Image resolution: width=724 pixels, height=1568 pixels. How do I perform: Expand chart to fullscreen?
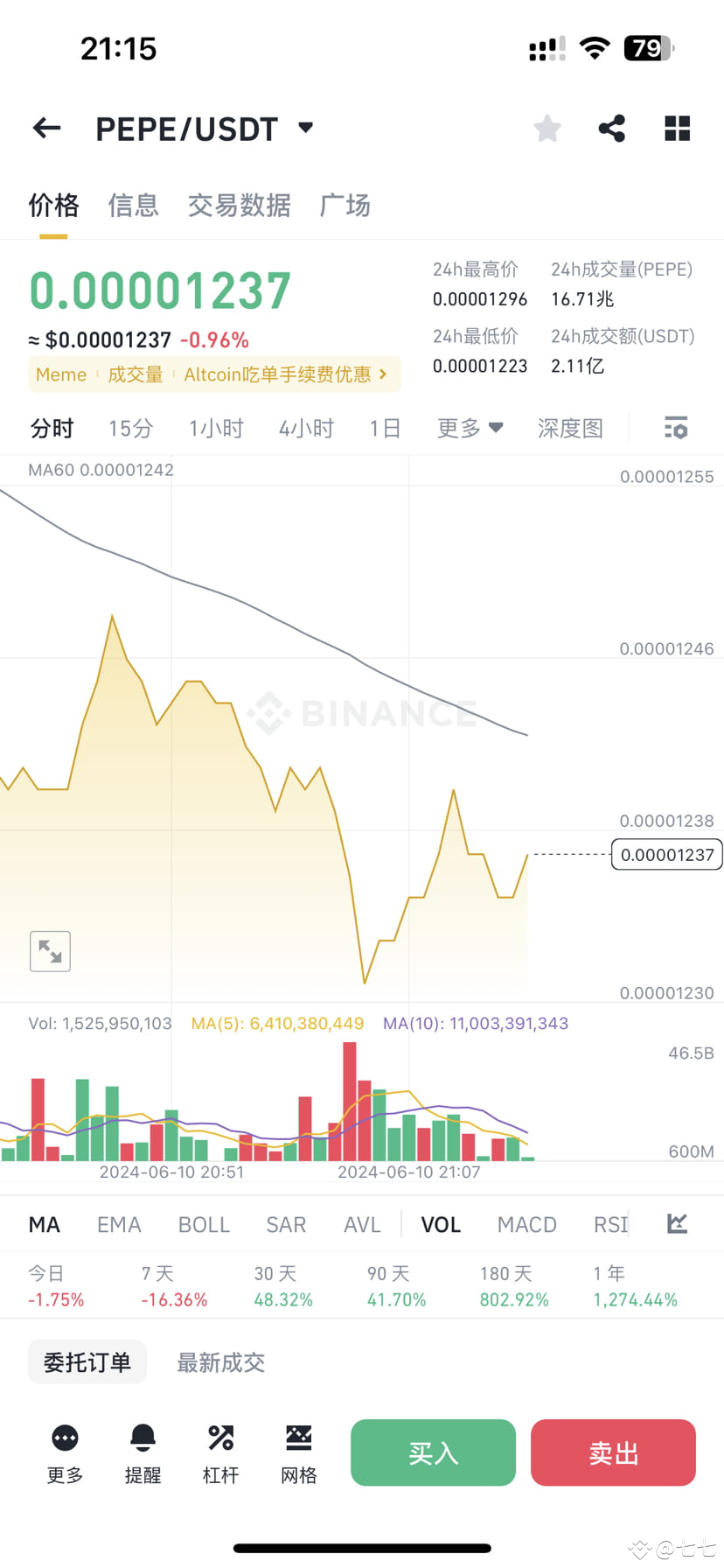(50, 951)
